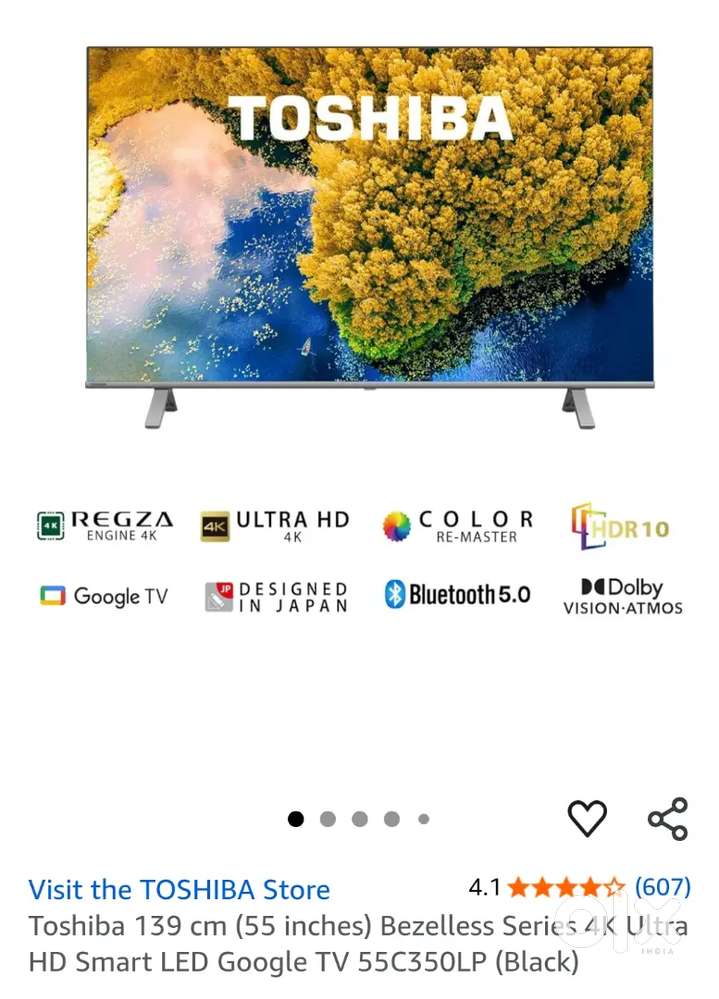Share this Toshiba TV product
The image size is (719, 999).
pos(667,819)
